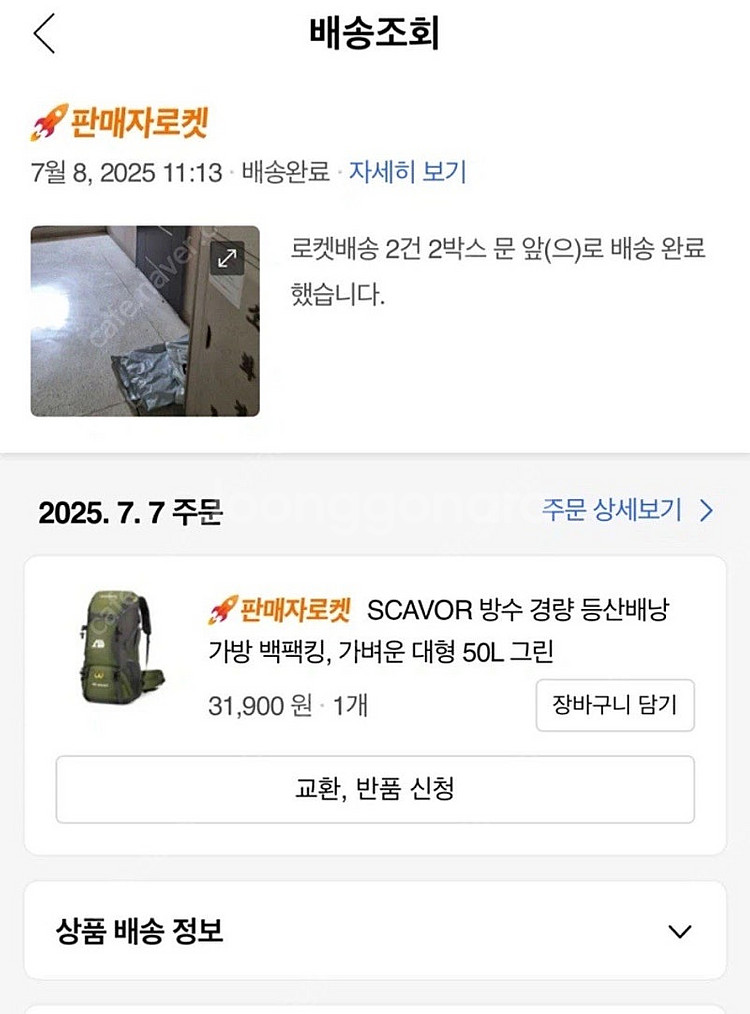Viewport: 750px width, 1014px height.
Task: Tap the SCAVOR backpack product image
Action: click(116, 647)
